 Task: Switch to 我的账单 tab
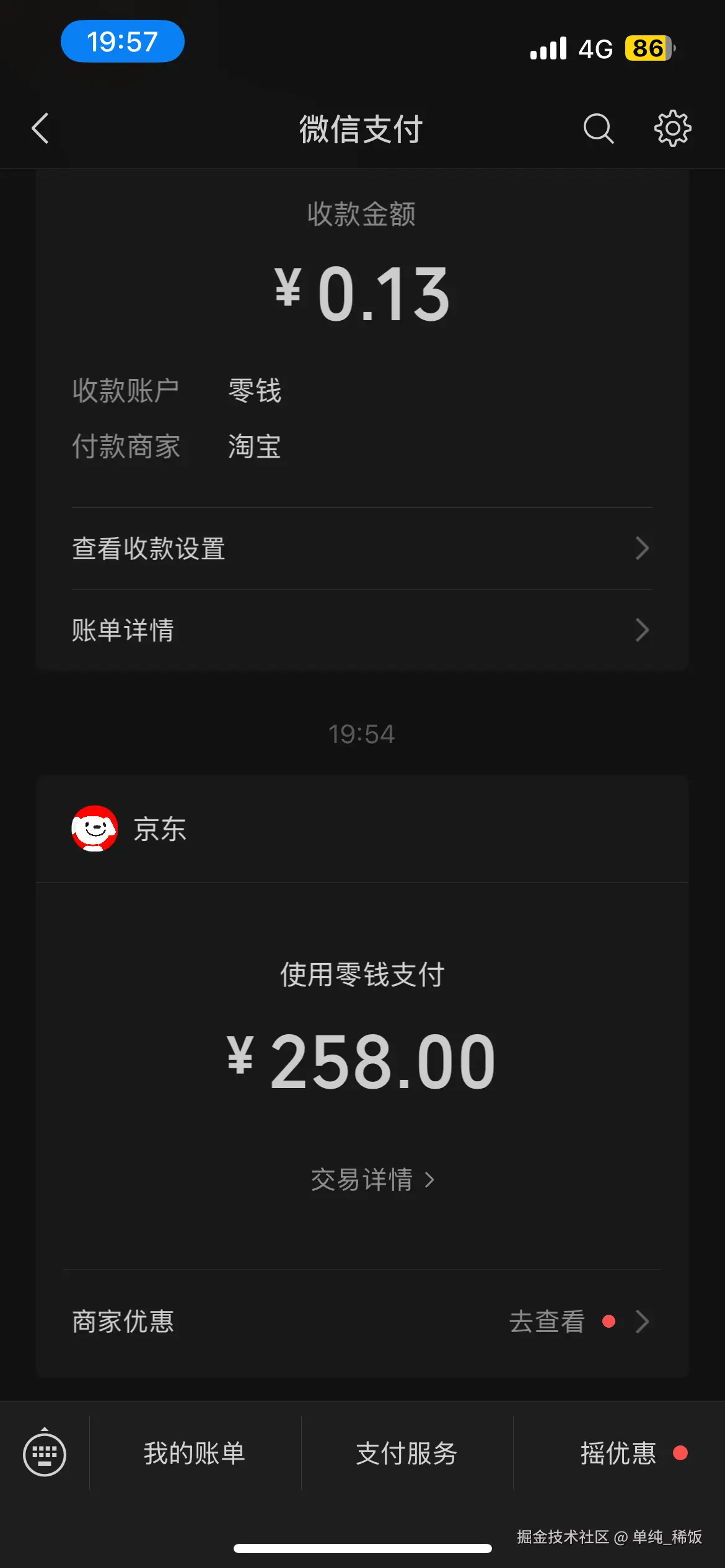coord(193,1453)
